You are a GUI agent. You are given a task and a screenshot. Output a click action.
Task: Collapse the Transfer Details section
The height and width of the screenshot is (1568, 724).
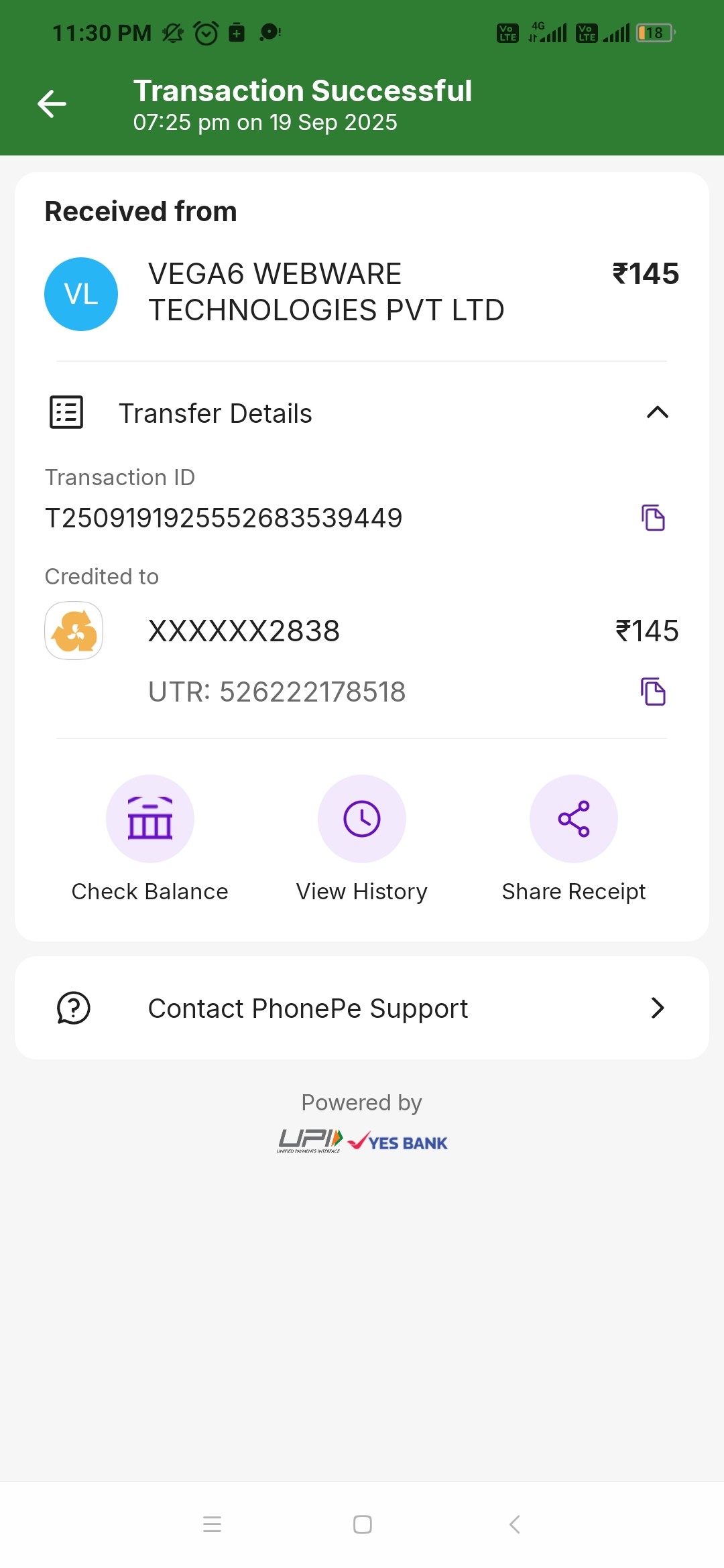pos(657,413)
